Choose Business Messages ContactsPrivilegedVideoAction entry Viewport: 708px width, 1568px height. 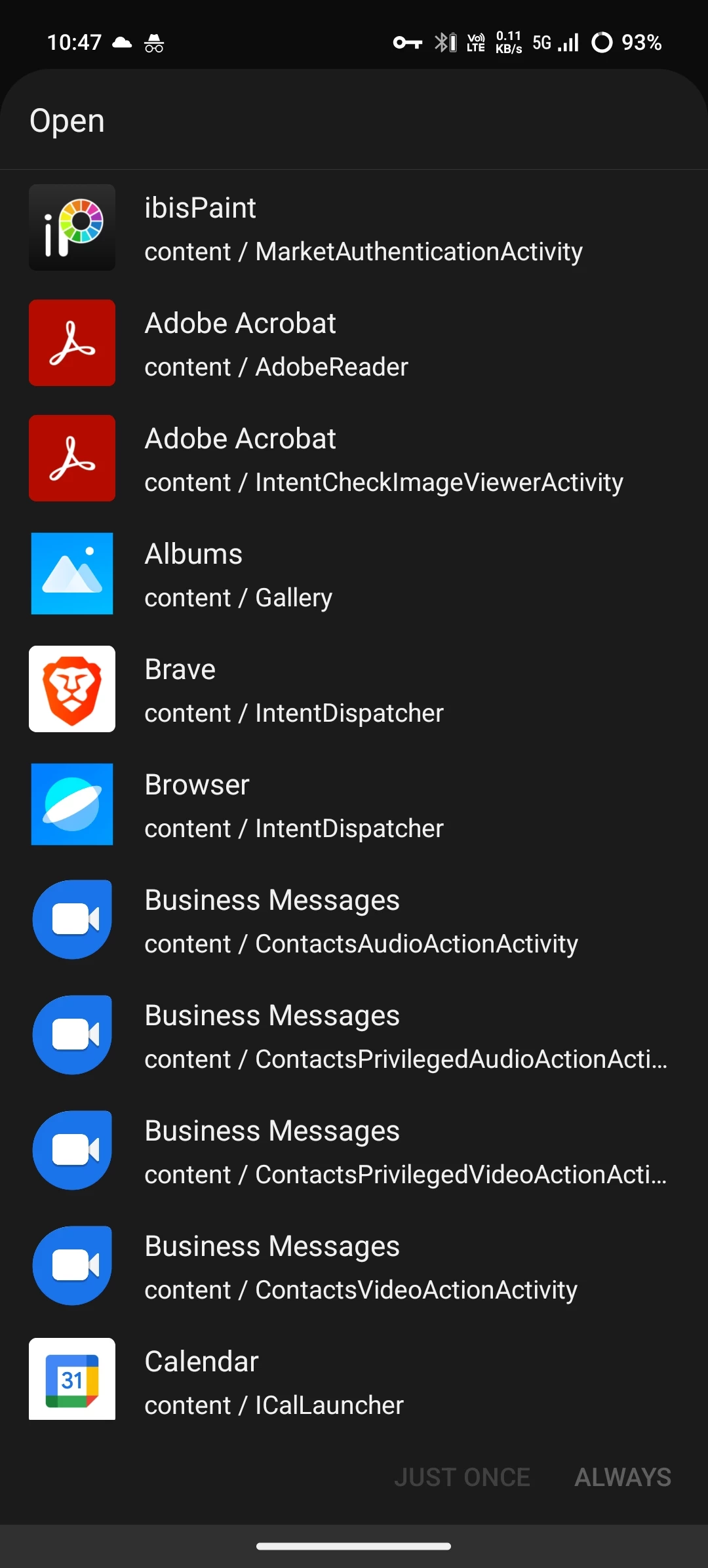(354, 1151)
